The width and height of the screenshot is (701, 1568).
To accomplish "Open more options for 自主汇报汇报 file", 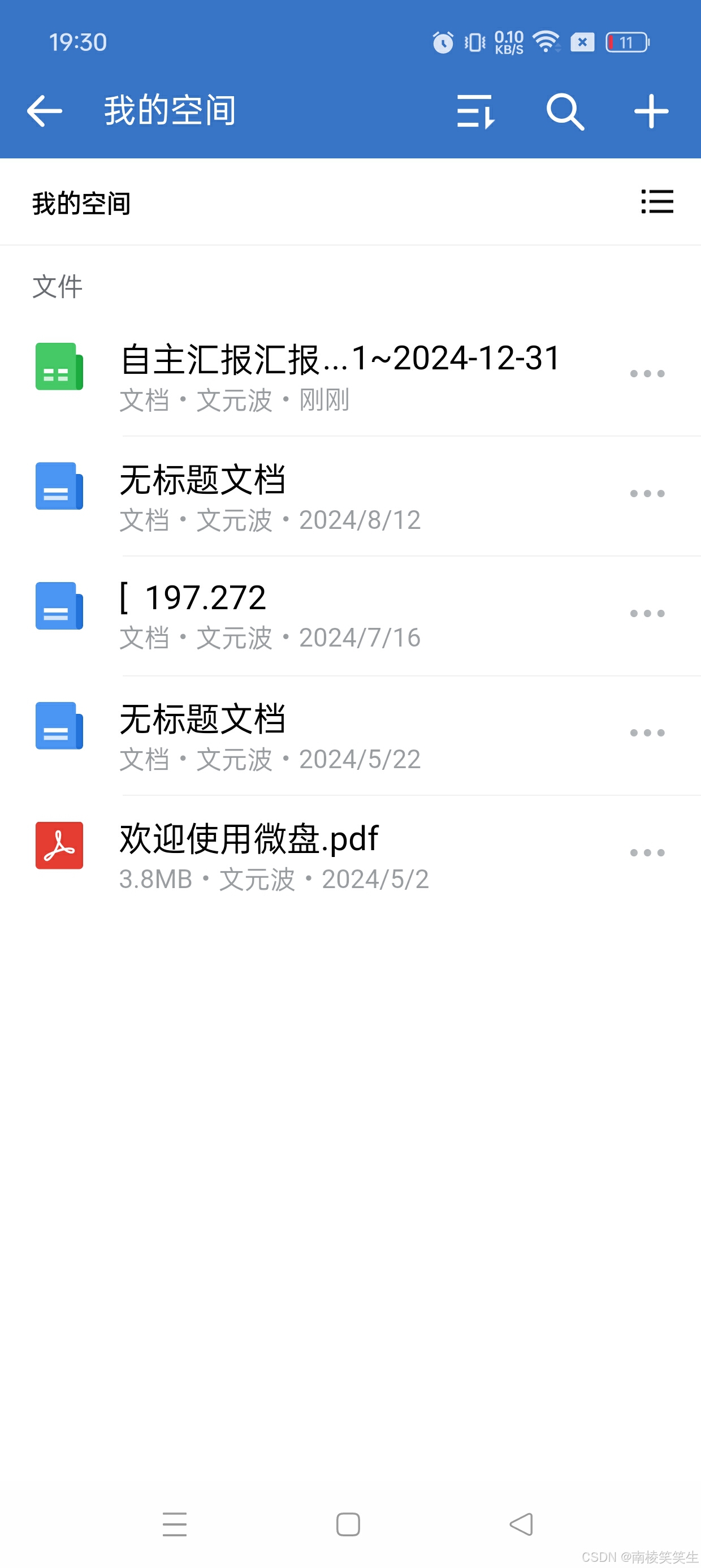I will [x=647, y=374].
